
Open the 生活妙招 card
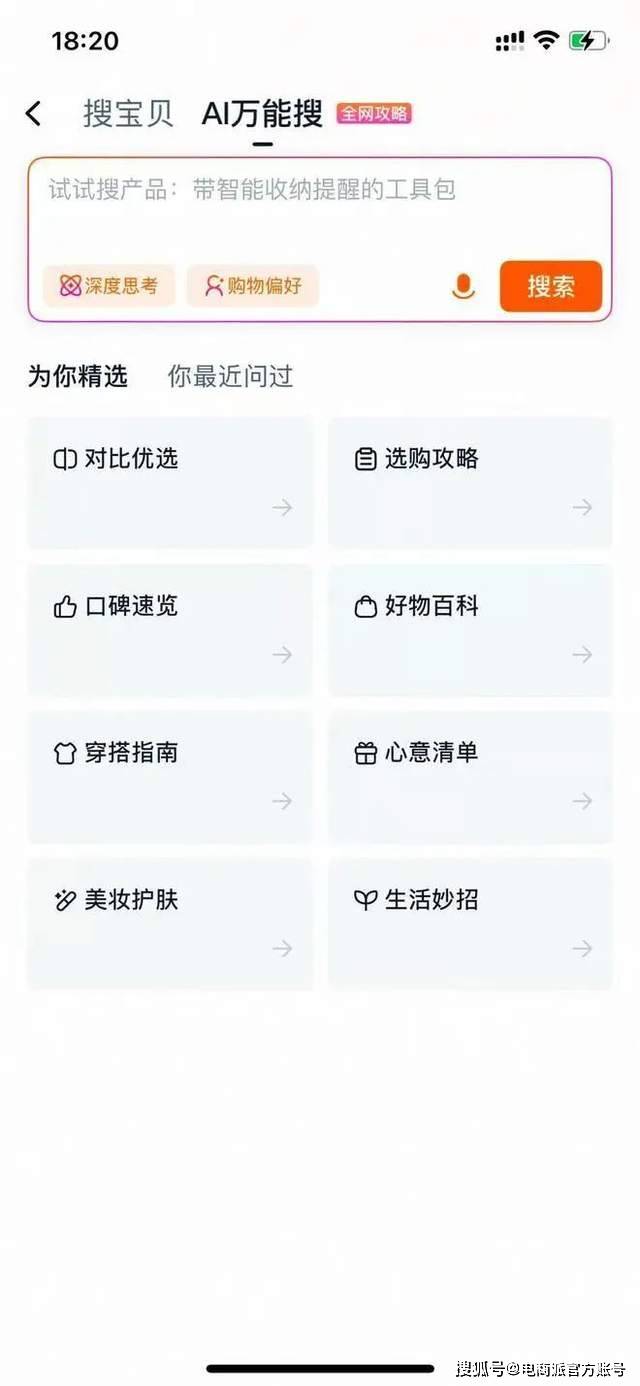coord(470,924)
